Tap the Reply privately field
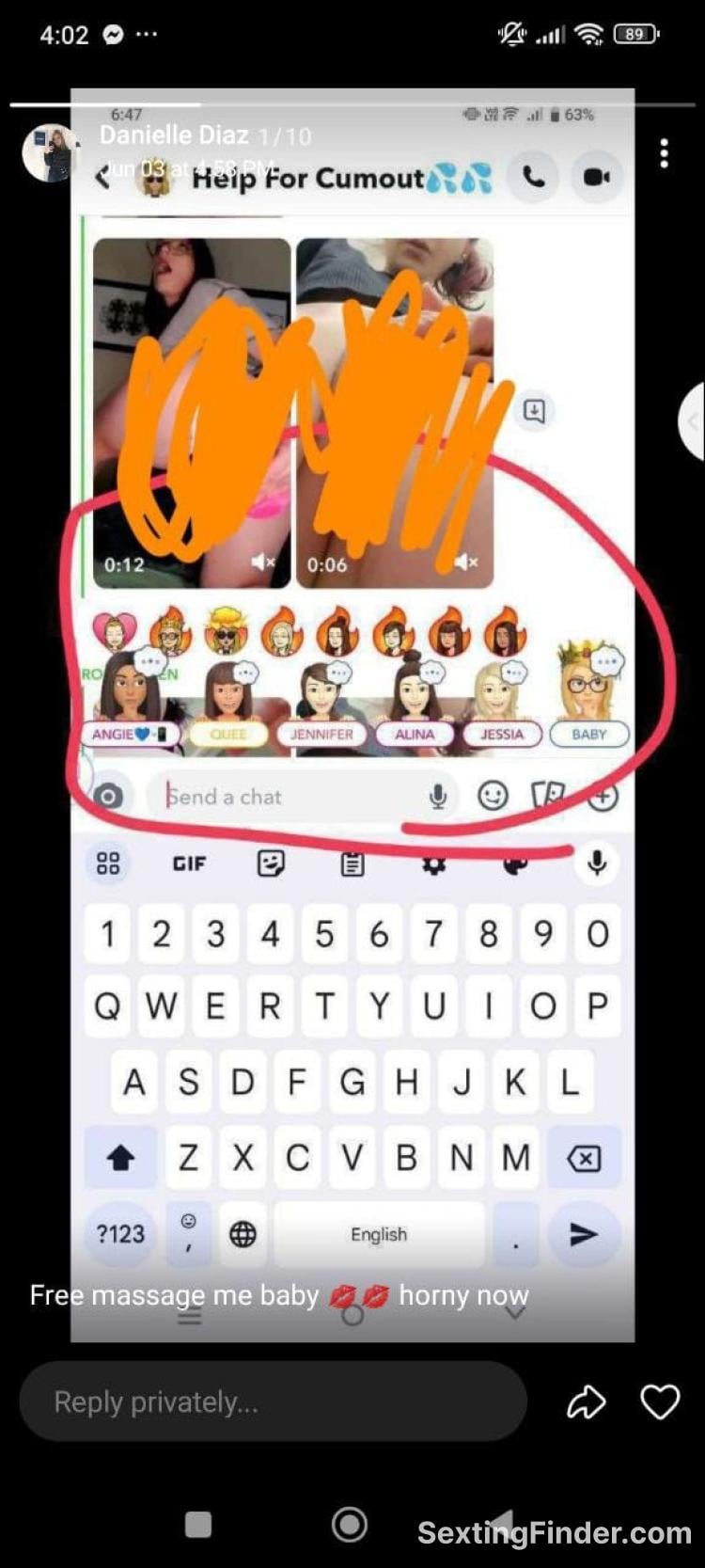 pyautogui.click(x=273, y=1402)
